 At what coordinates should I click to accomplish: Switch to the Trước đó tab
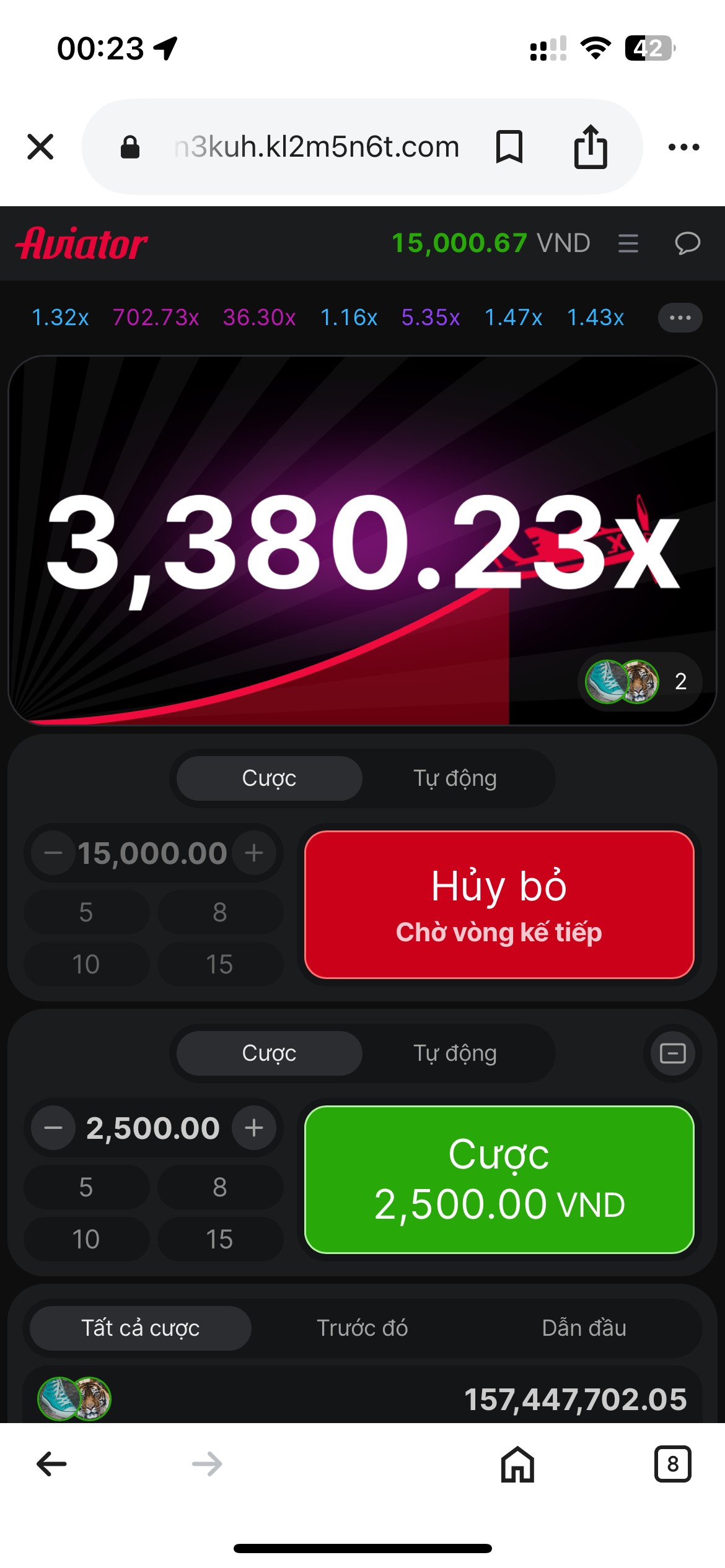[362, 1328]
